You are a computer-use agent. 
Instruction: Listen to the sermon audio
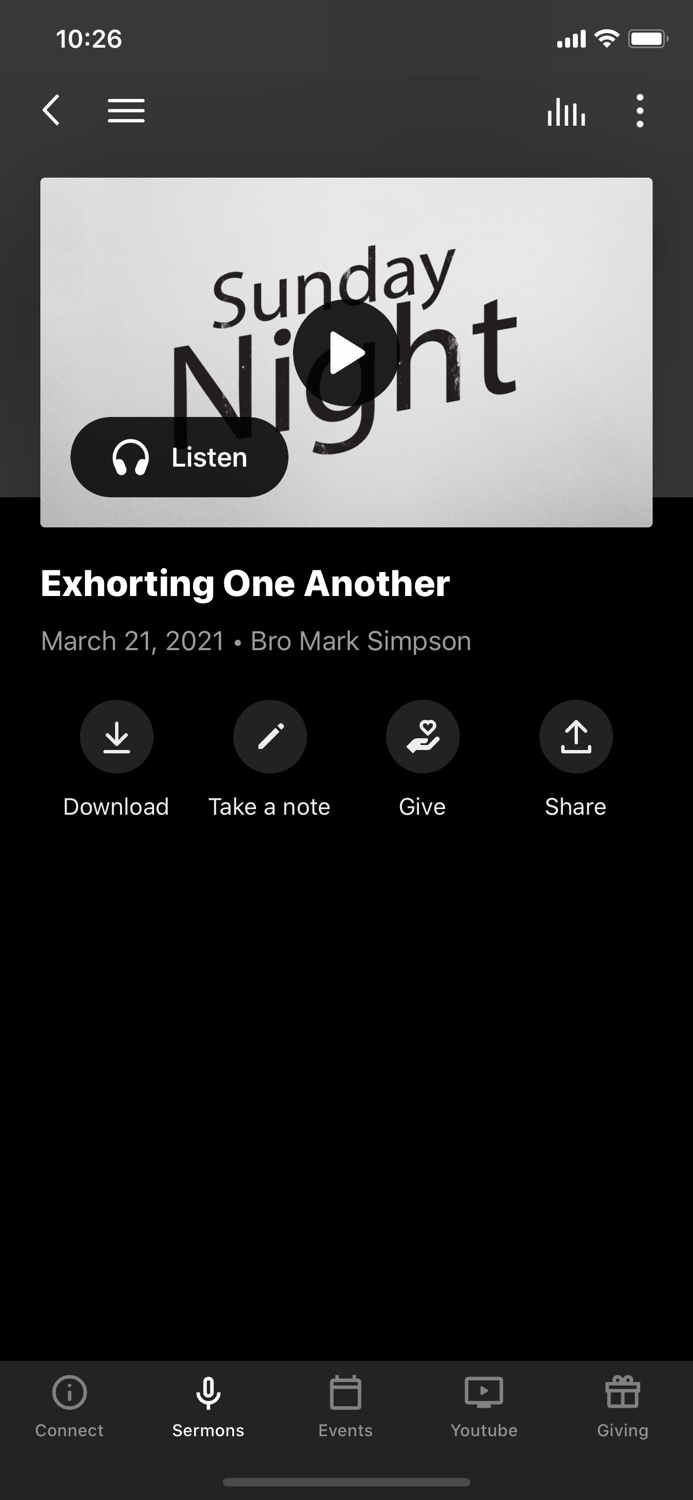click(x=180, y=457)
